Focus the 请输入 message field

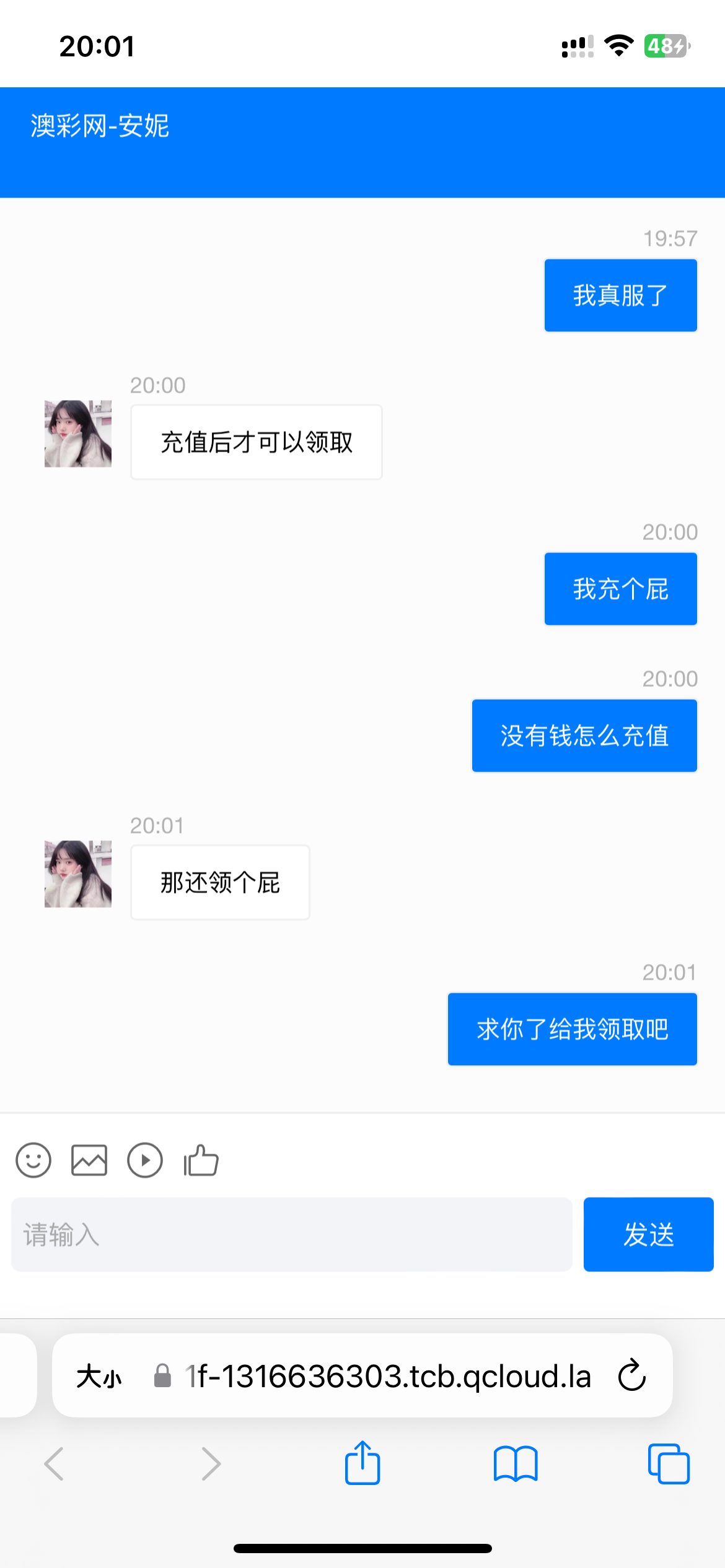[291, 1234]
